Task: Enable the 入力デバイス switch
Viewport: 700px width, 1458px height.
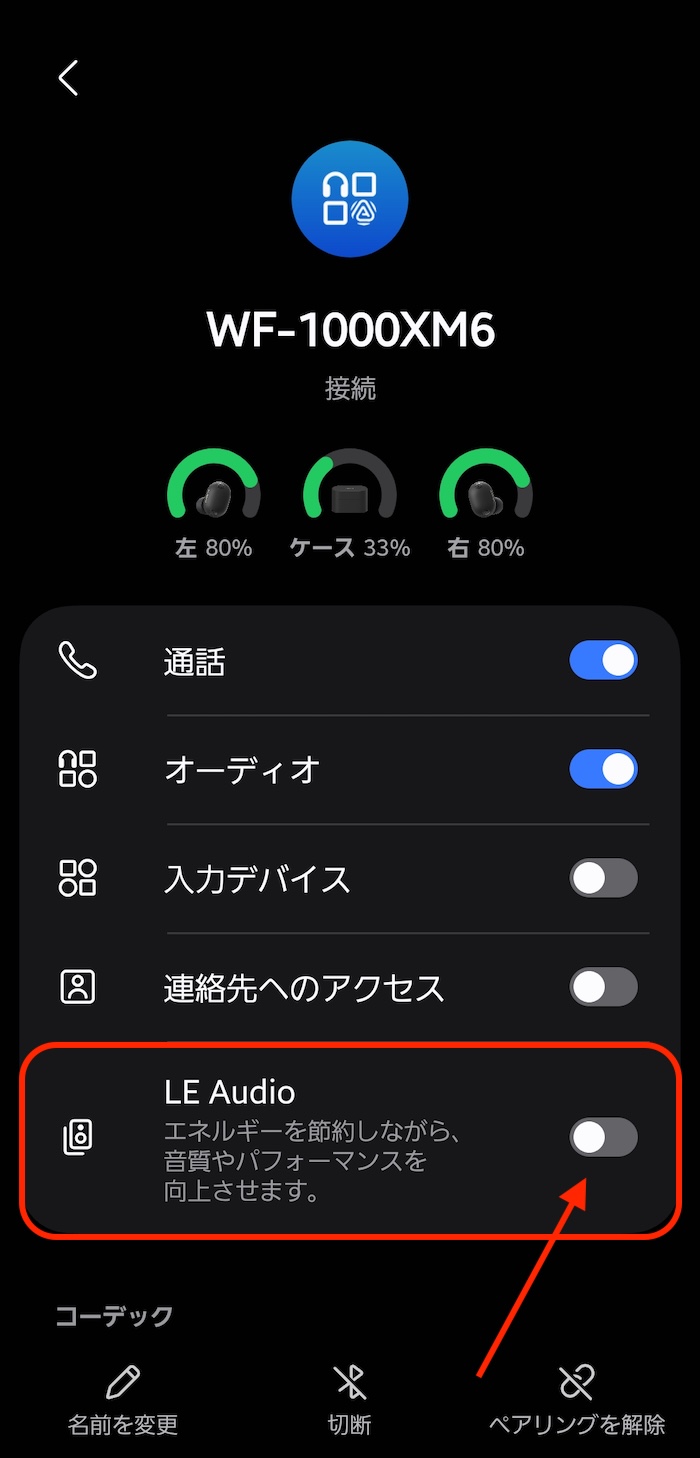Action: [x=603, y=878]
